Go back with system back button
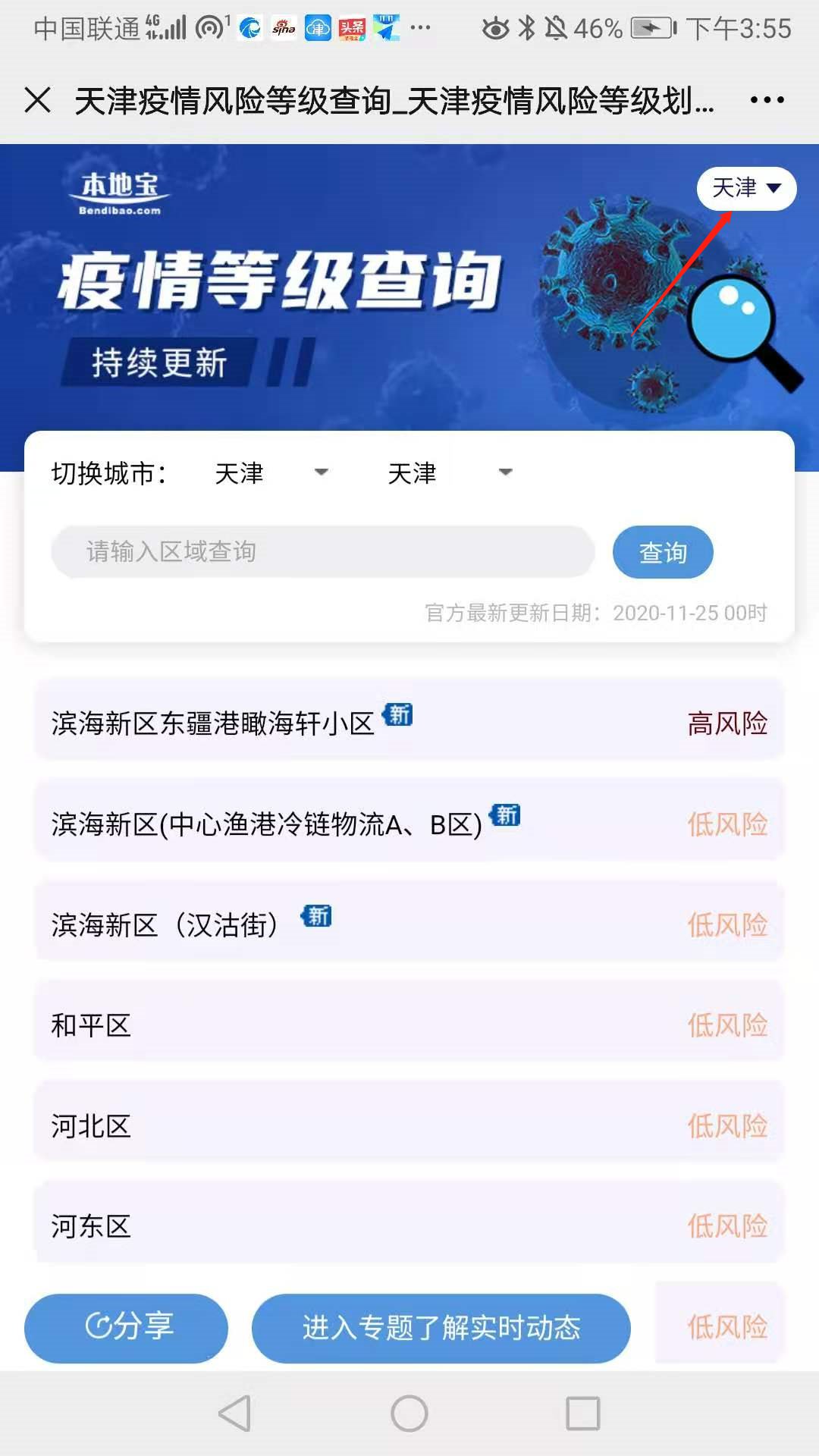 pyautogui.click(x=234, y=1414)
